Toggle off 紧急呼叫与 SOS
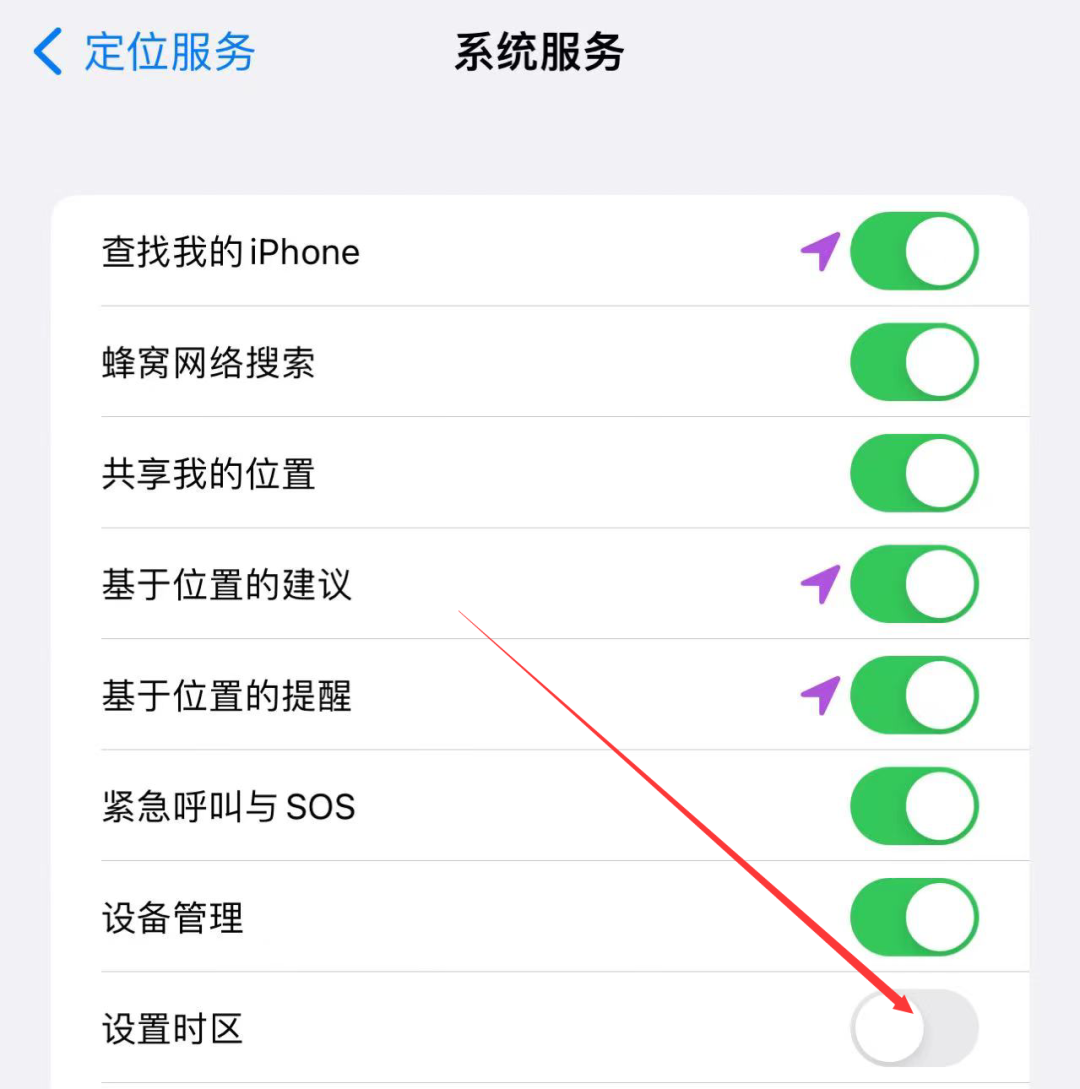Viewport: 1080px width, 1089px height. click(x=913, y=806)
